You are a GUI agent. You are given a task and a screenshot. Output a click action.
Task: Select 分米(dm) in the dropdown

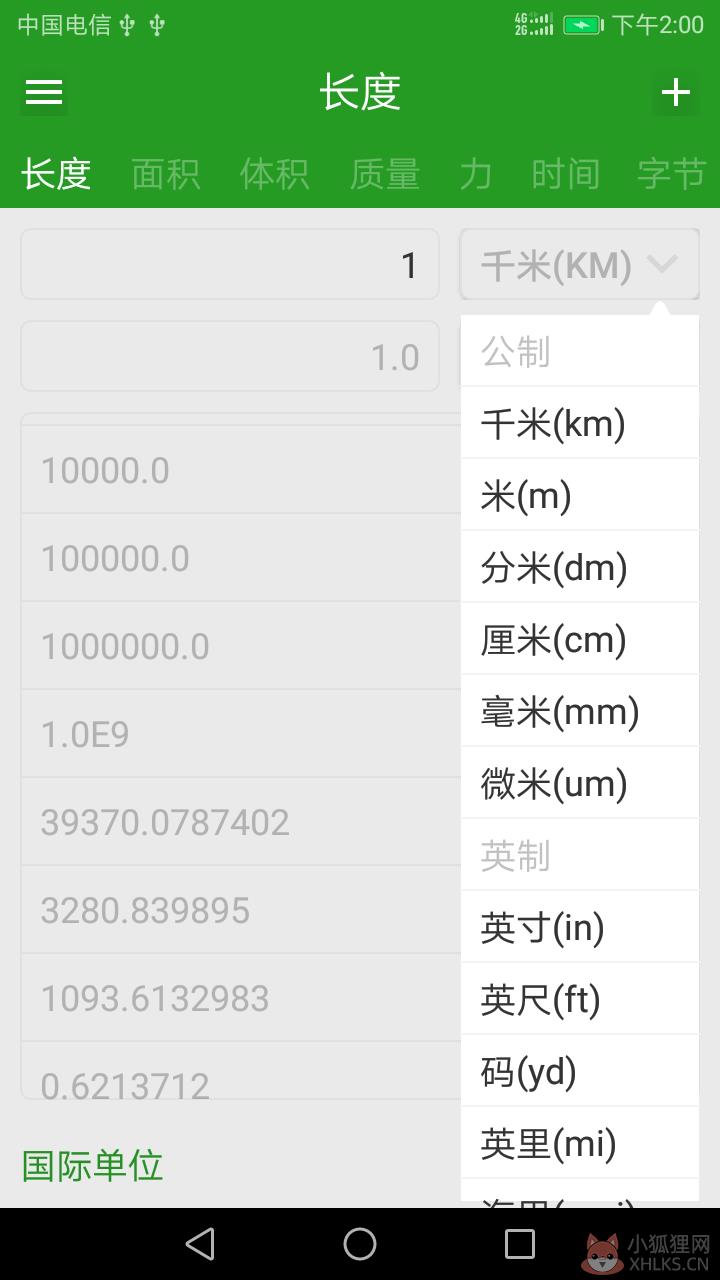(579, 567)
